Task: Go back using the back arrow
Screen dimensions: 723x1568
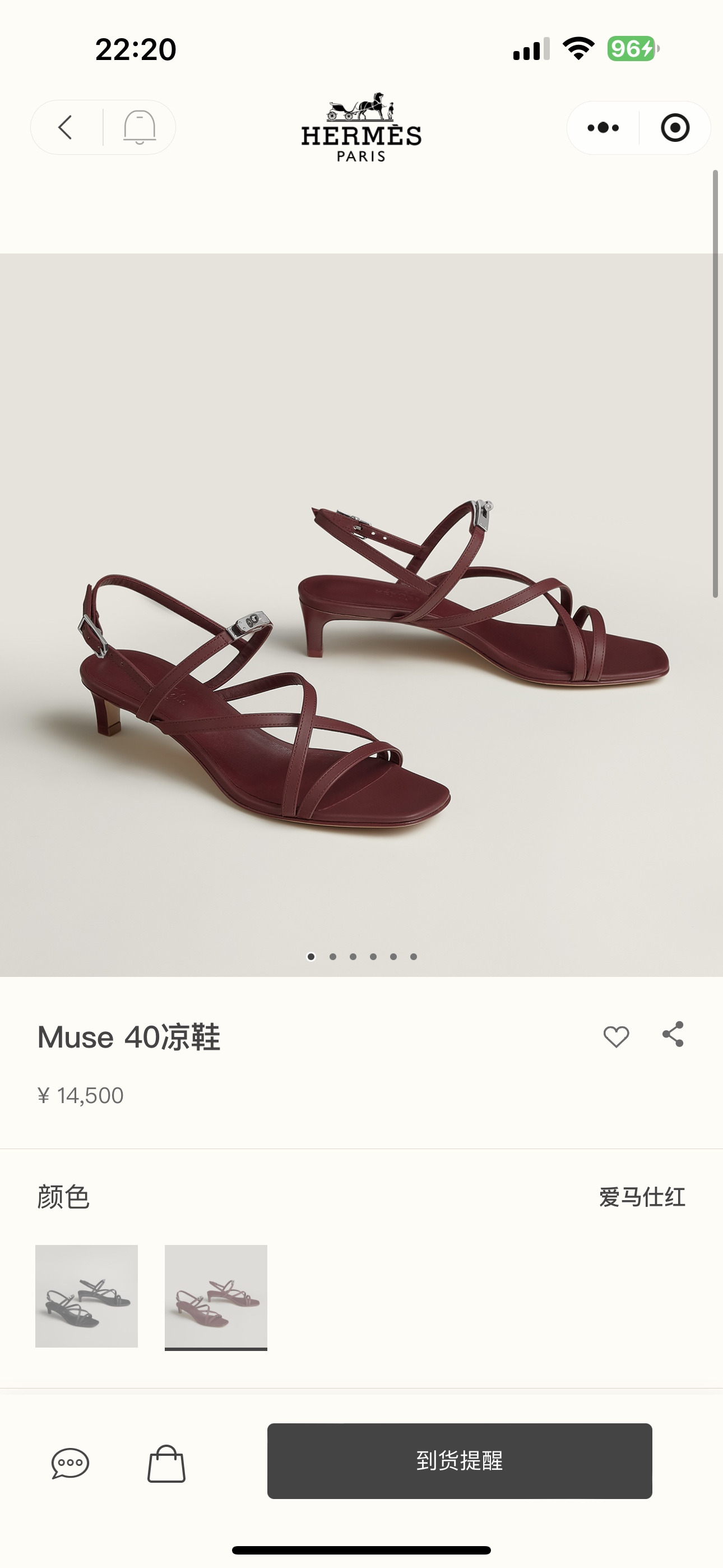Action: point(65,128)
